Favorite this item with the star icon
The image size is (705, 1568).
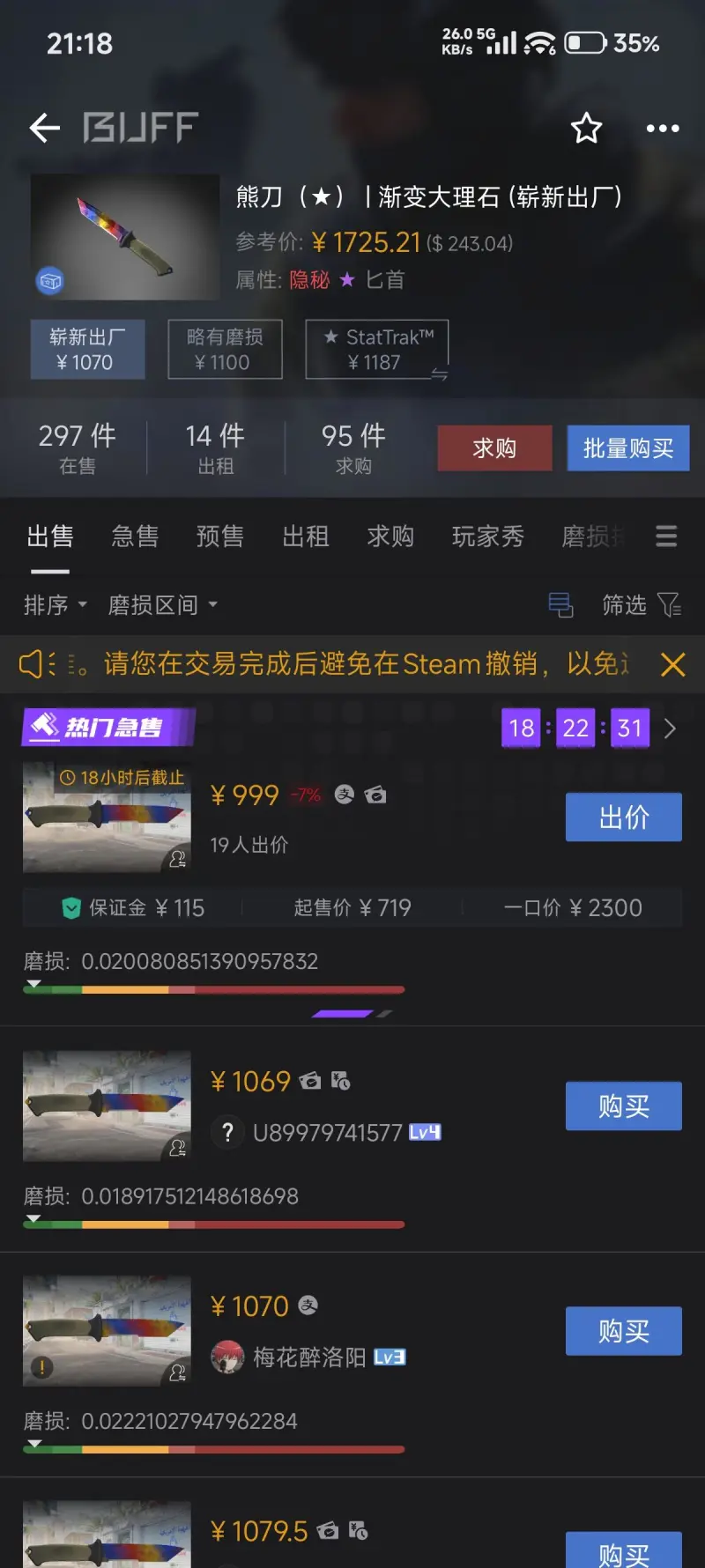click(x=586, y=129)
